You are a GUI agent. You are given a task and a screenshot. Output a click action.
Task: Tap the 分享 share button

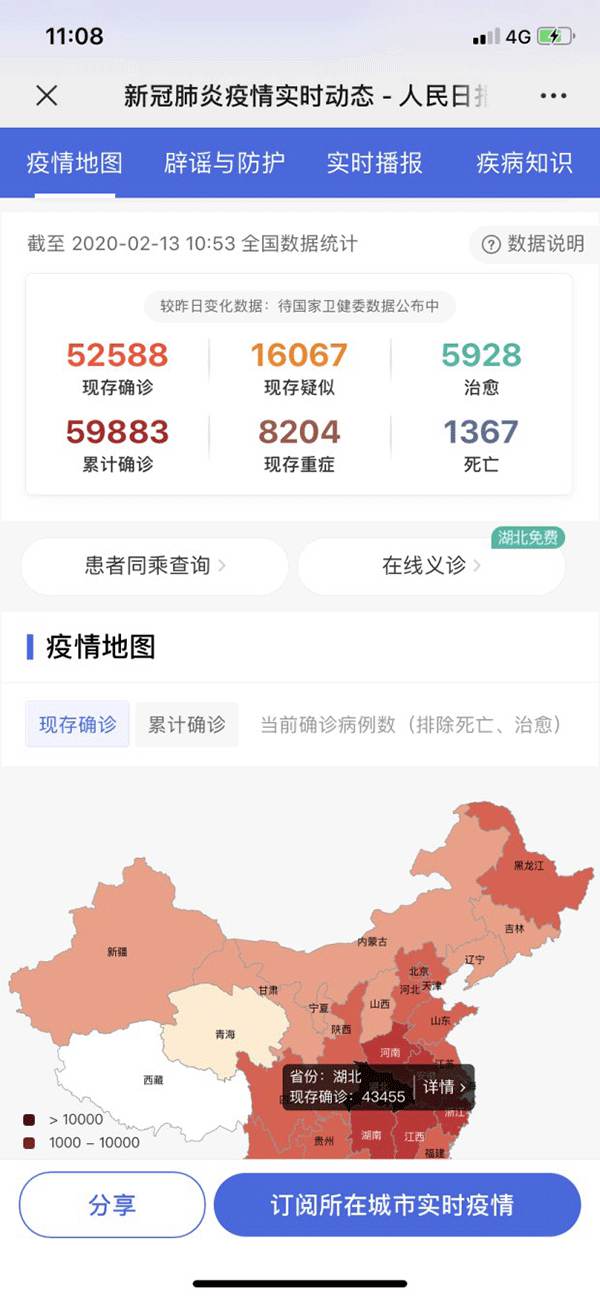[112, 1204]
